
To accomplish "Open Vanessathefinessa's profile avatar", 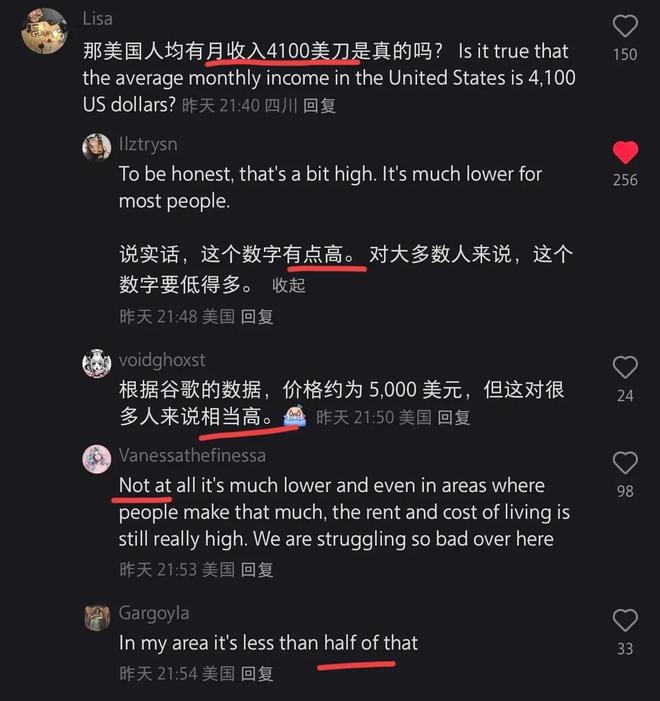I will 96,459.
